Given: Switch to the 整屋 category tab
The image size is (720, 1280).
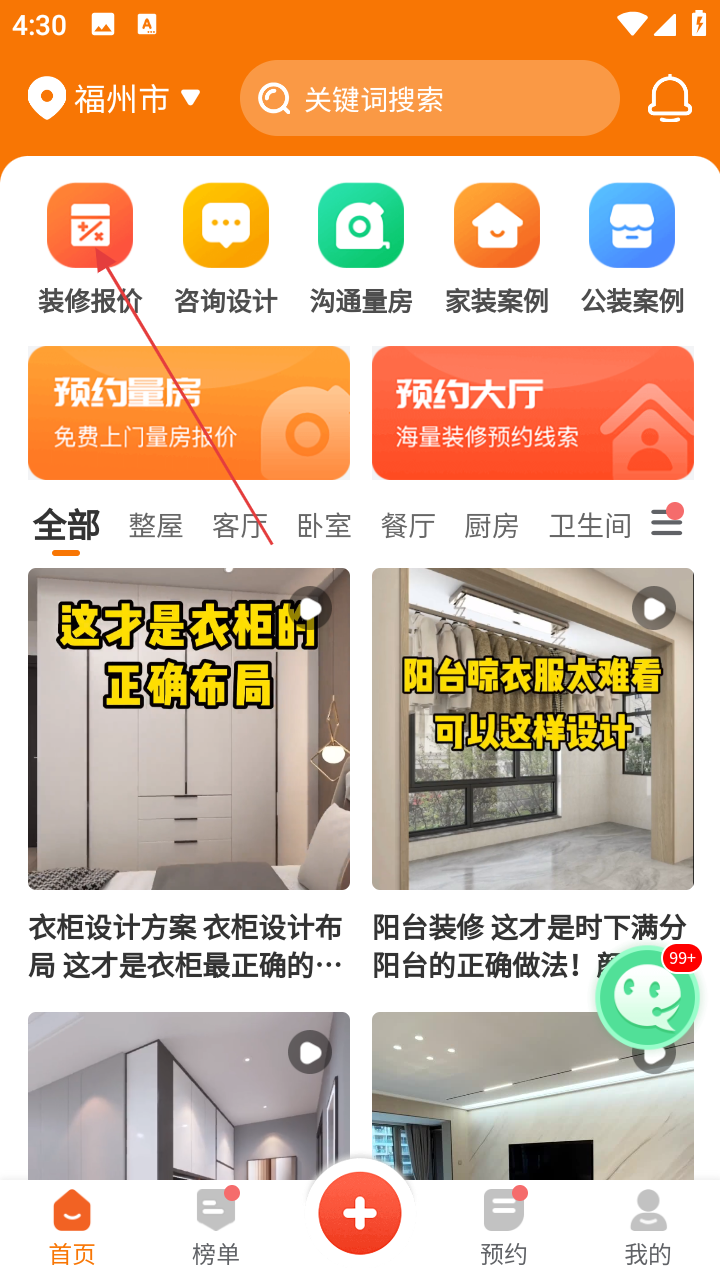Looking at the screenshot, I should pyautogui.click(x=156, y=525).
